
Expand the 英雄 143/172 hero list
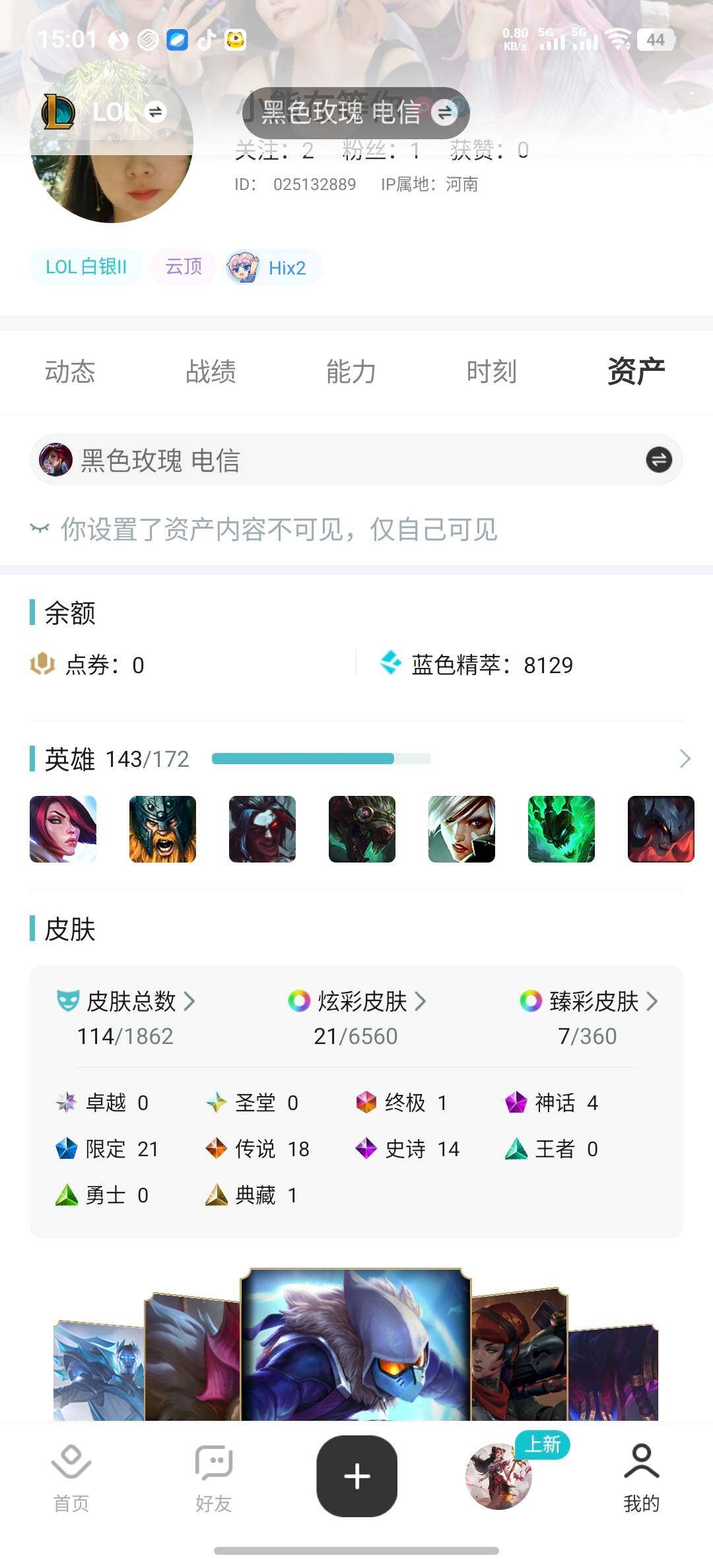(685, 759)
